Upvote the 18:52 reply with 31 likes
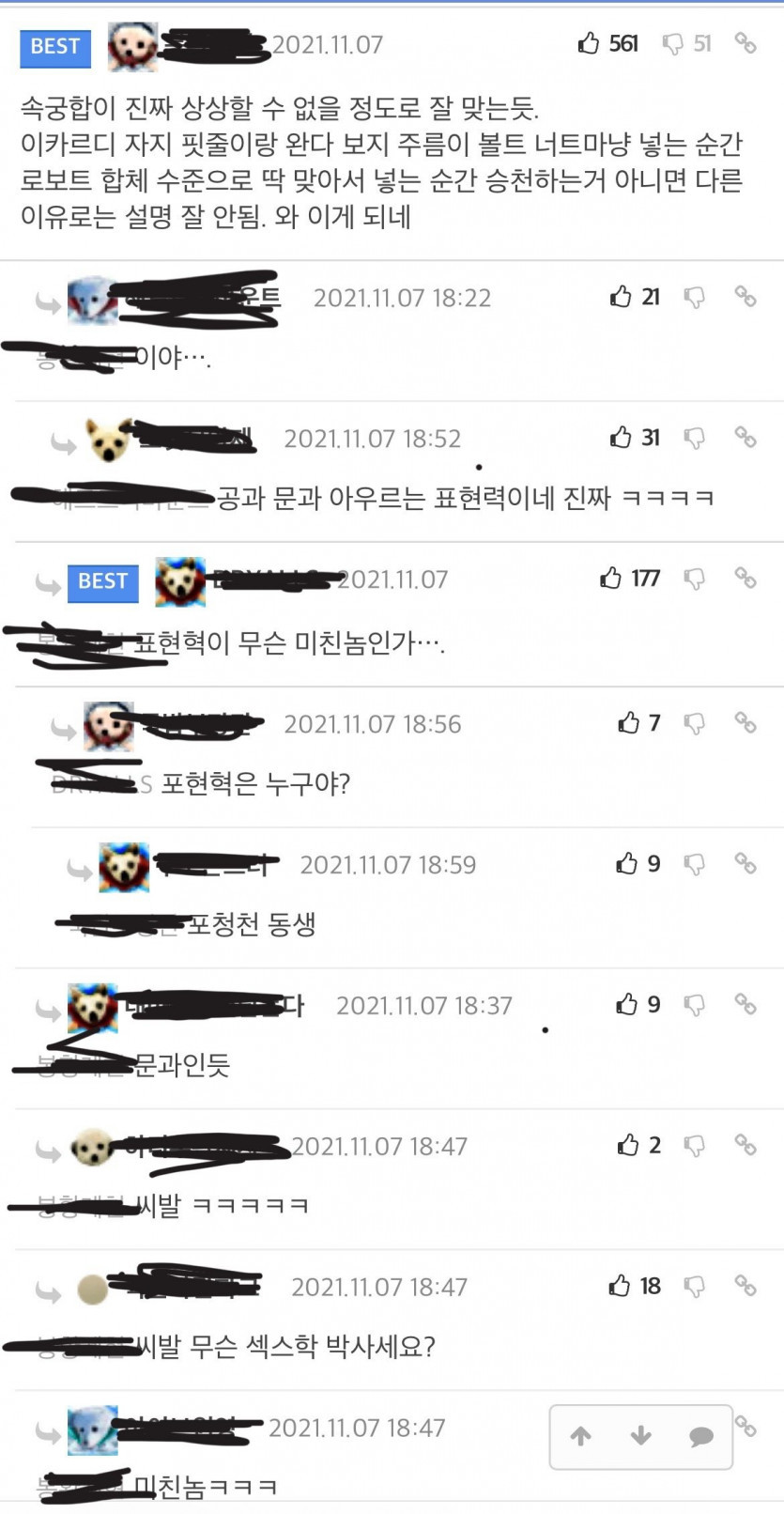The image size is (784, 1514). pyautogui.click(x=621, y=438)
